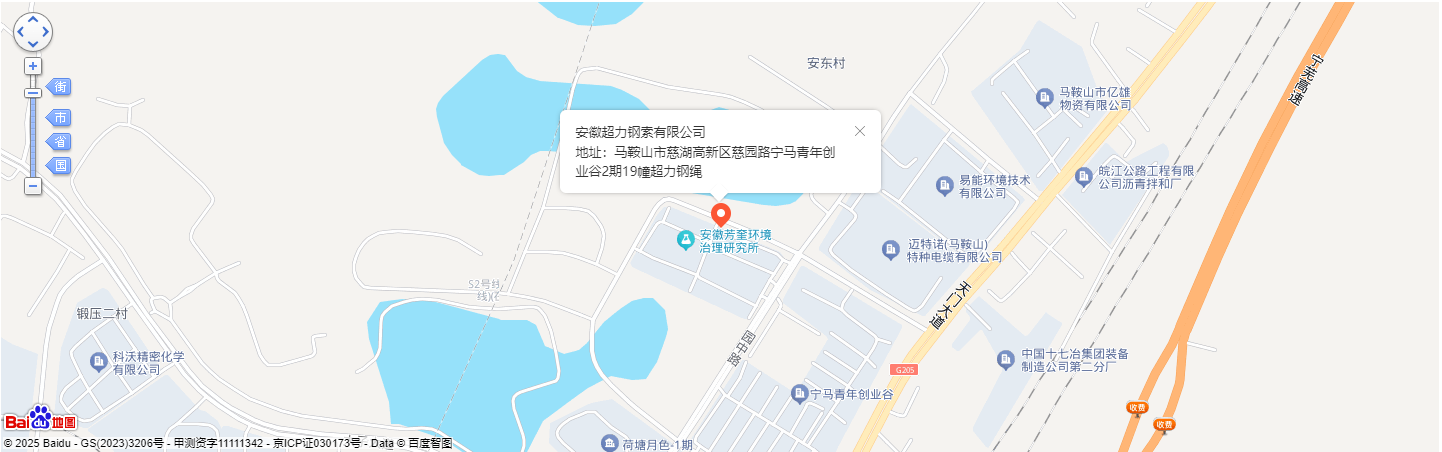Zoom out with the bottom minus button
This screenshot has height=452, width=1442.
pyautogui.click(x=33, y=186)
